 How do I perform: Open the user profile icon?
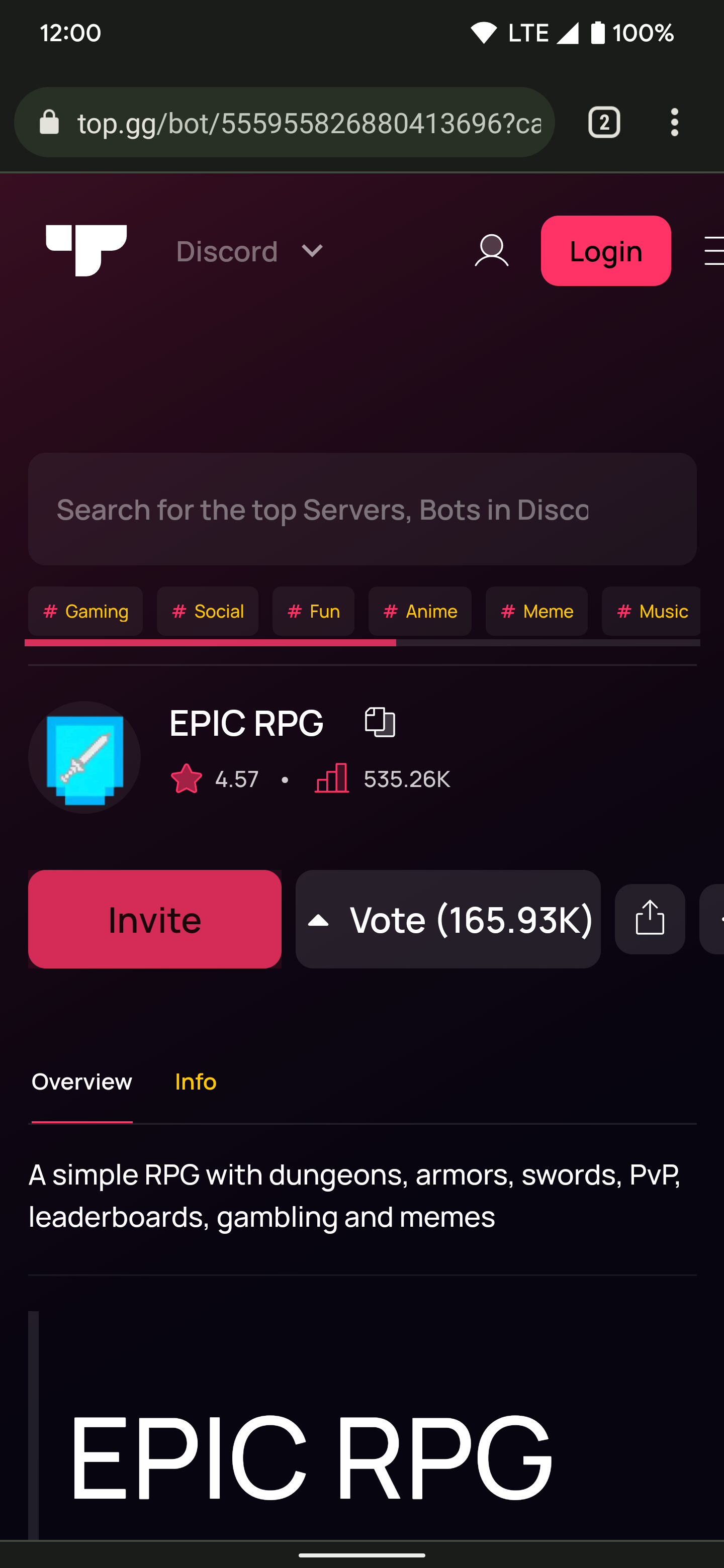(491, 251)
